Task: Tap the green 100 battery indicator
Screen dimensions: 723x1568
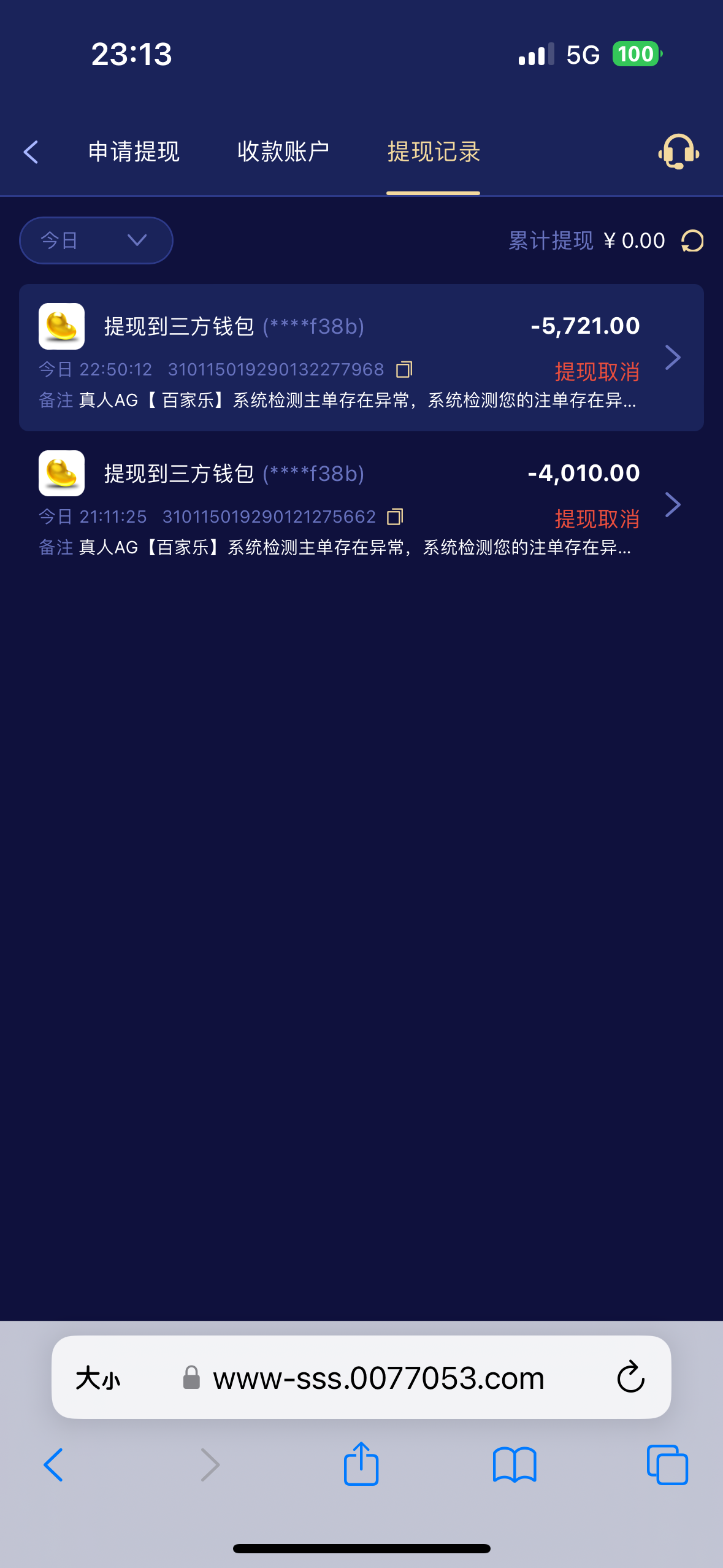Action: pos(636,54)
